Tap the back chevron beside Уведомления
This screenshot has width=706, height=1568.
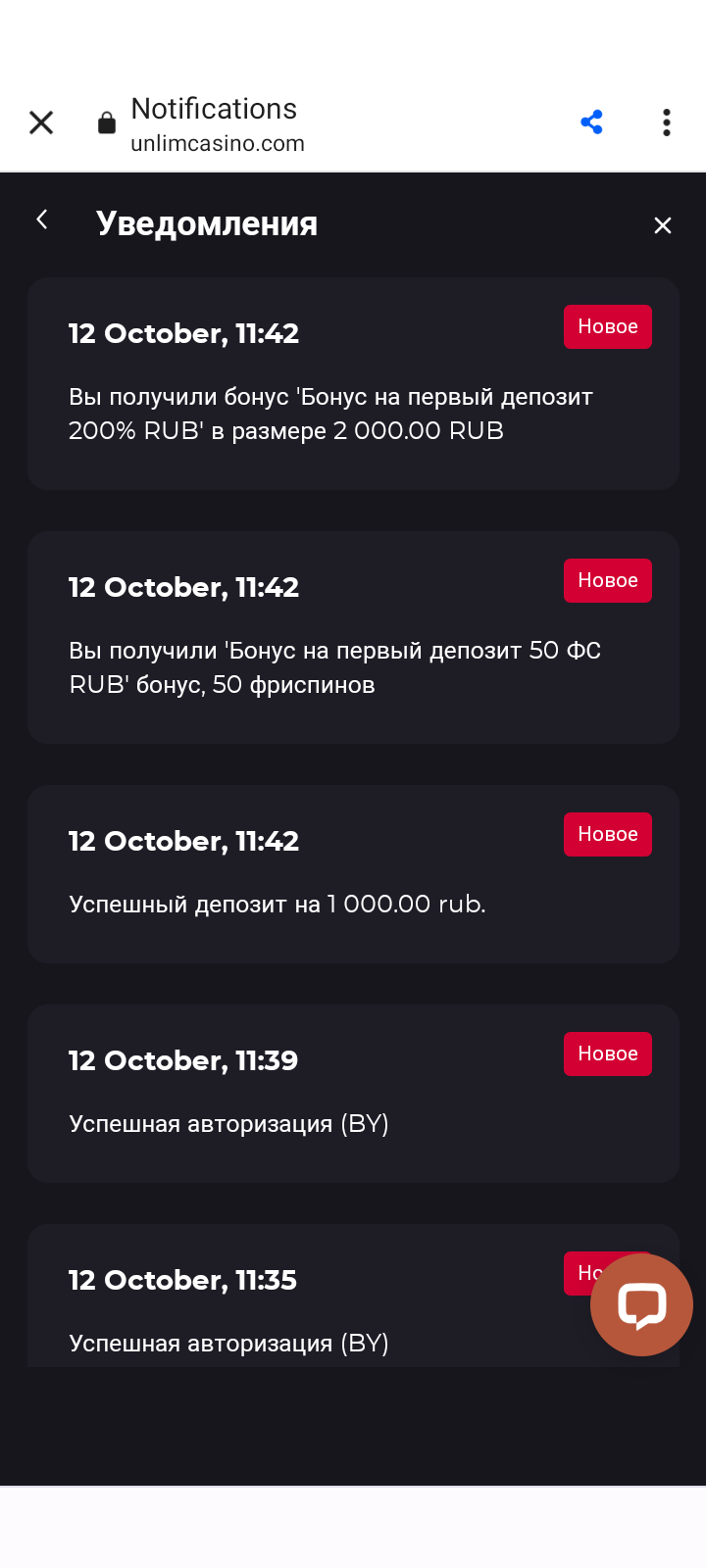click(42, 220)
